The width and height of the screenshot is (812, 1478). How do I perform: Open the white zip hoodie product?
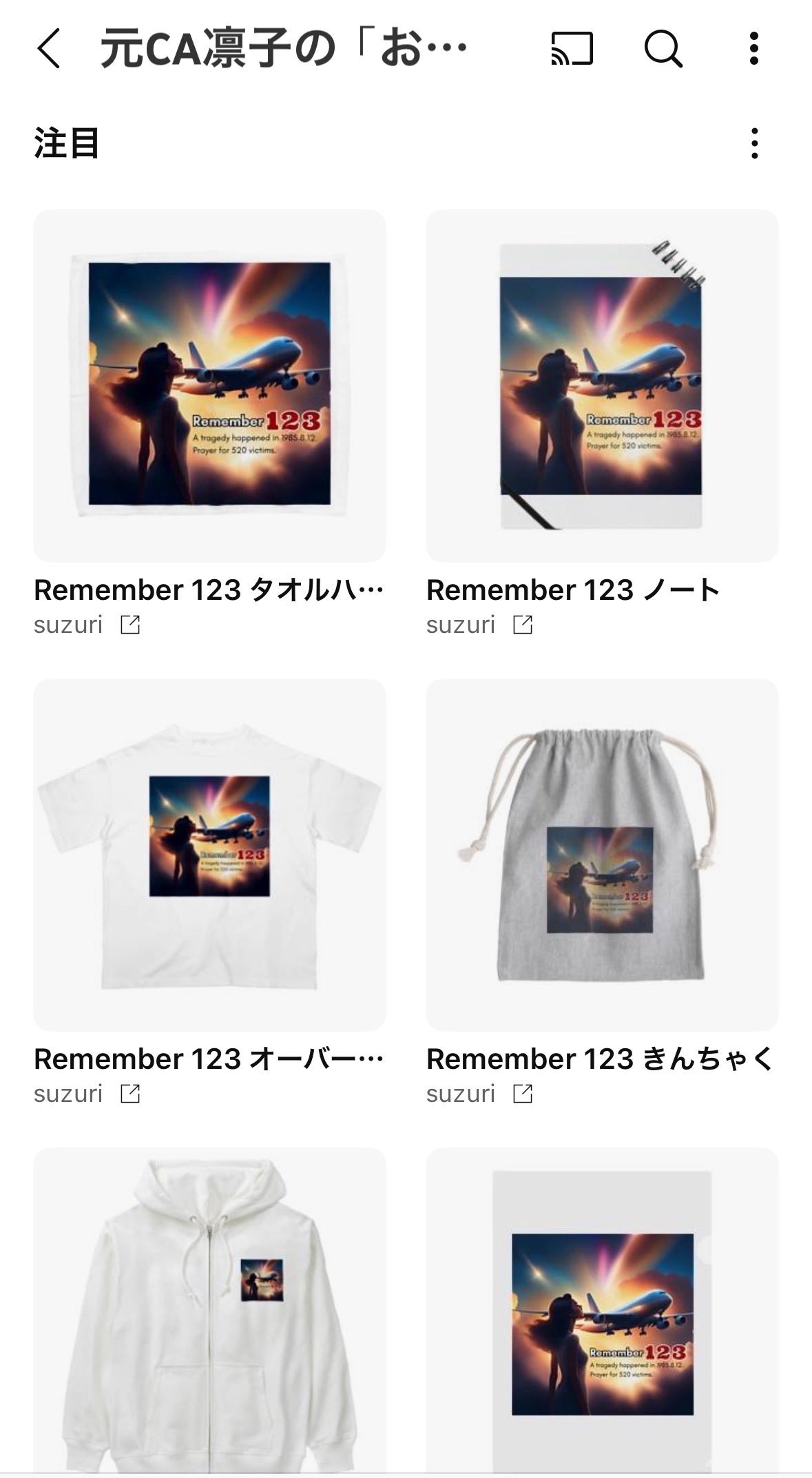(209, 1309)
